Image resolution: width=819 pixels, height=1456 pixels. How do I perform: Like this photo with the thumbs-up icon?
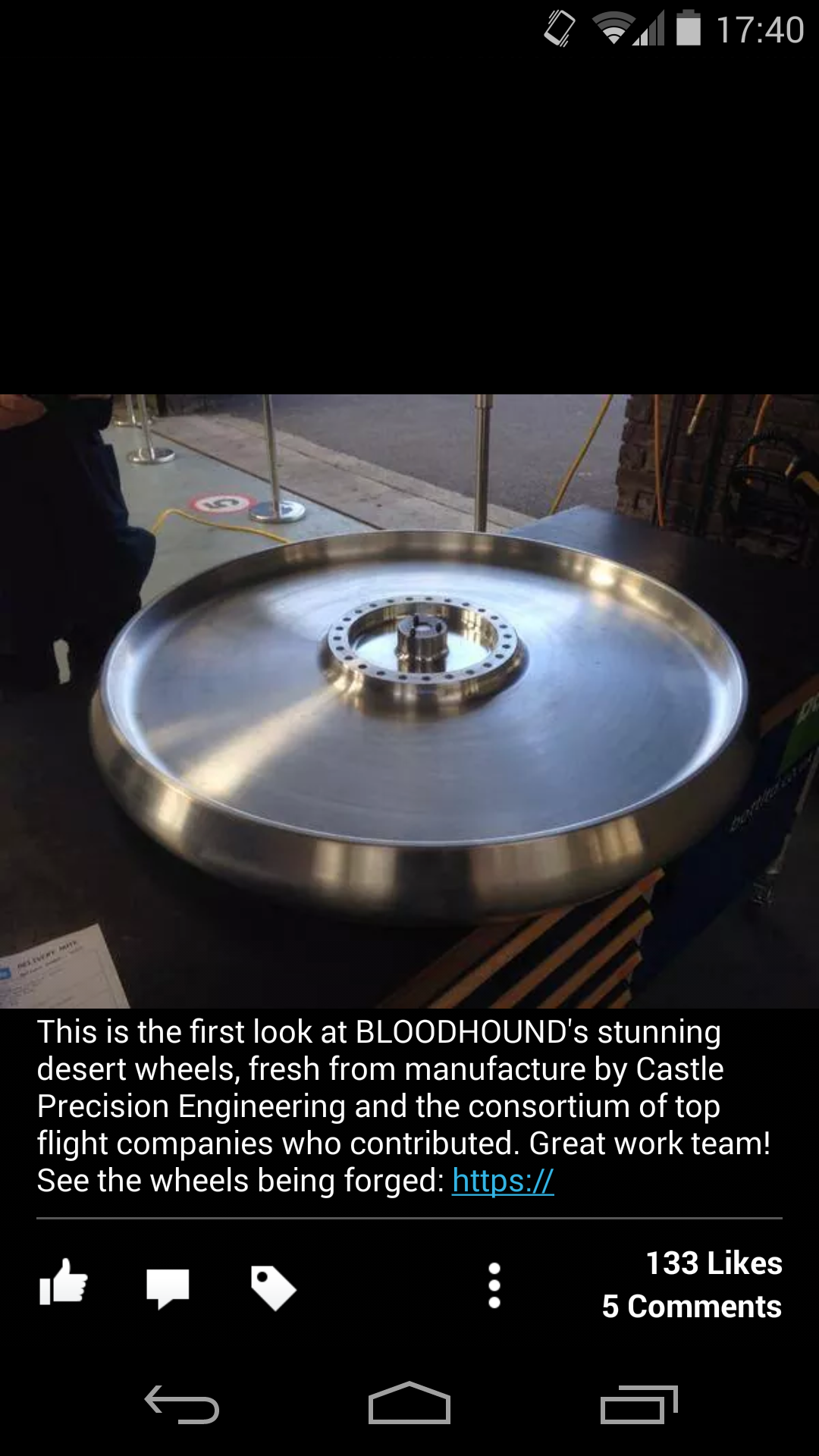coord(64,1282)
